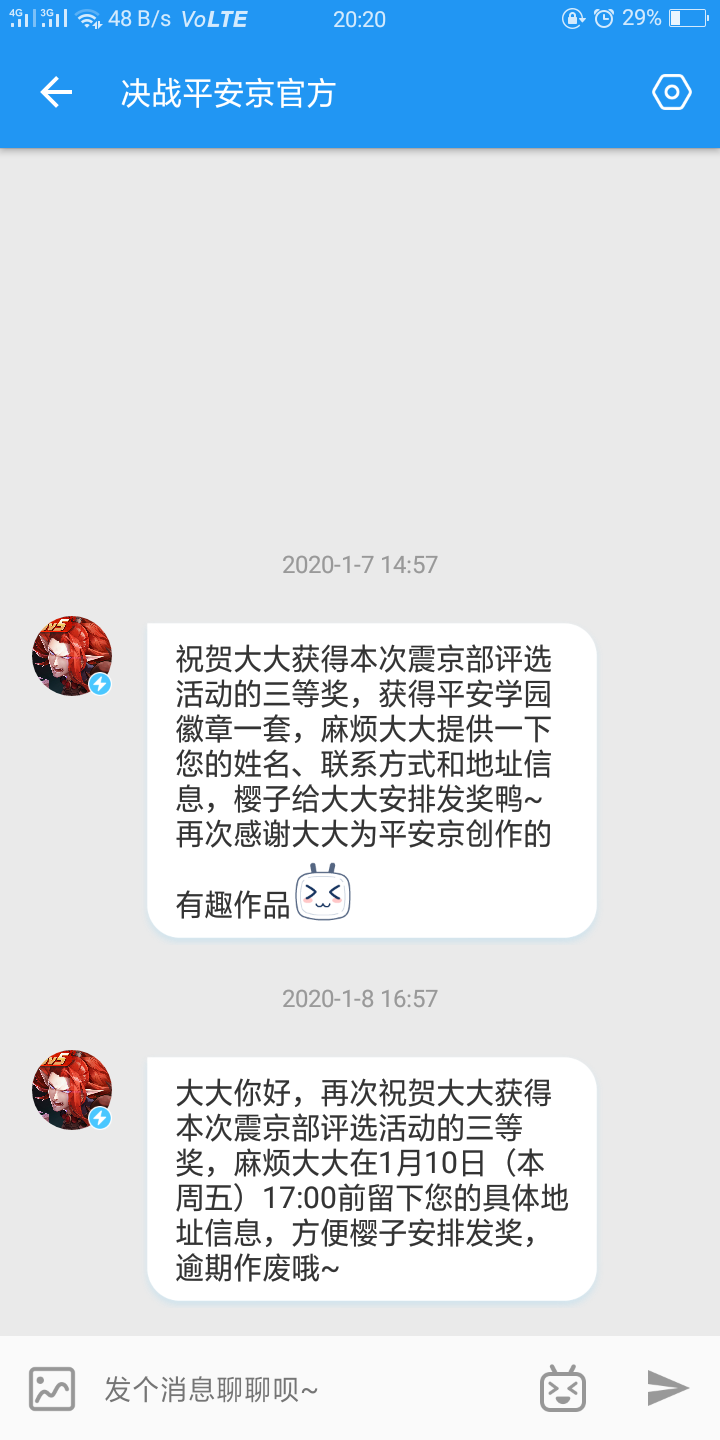
Task: Open sender avatar beside 2020-1-8 message
Action: 72,1090
